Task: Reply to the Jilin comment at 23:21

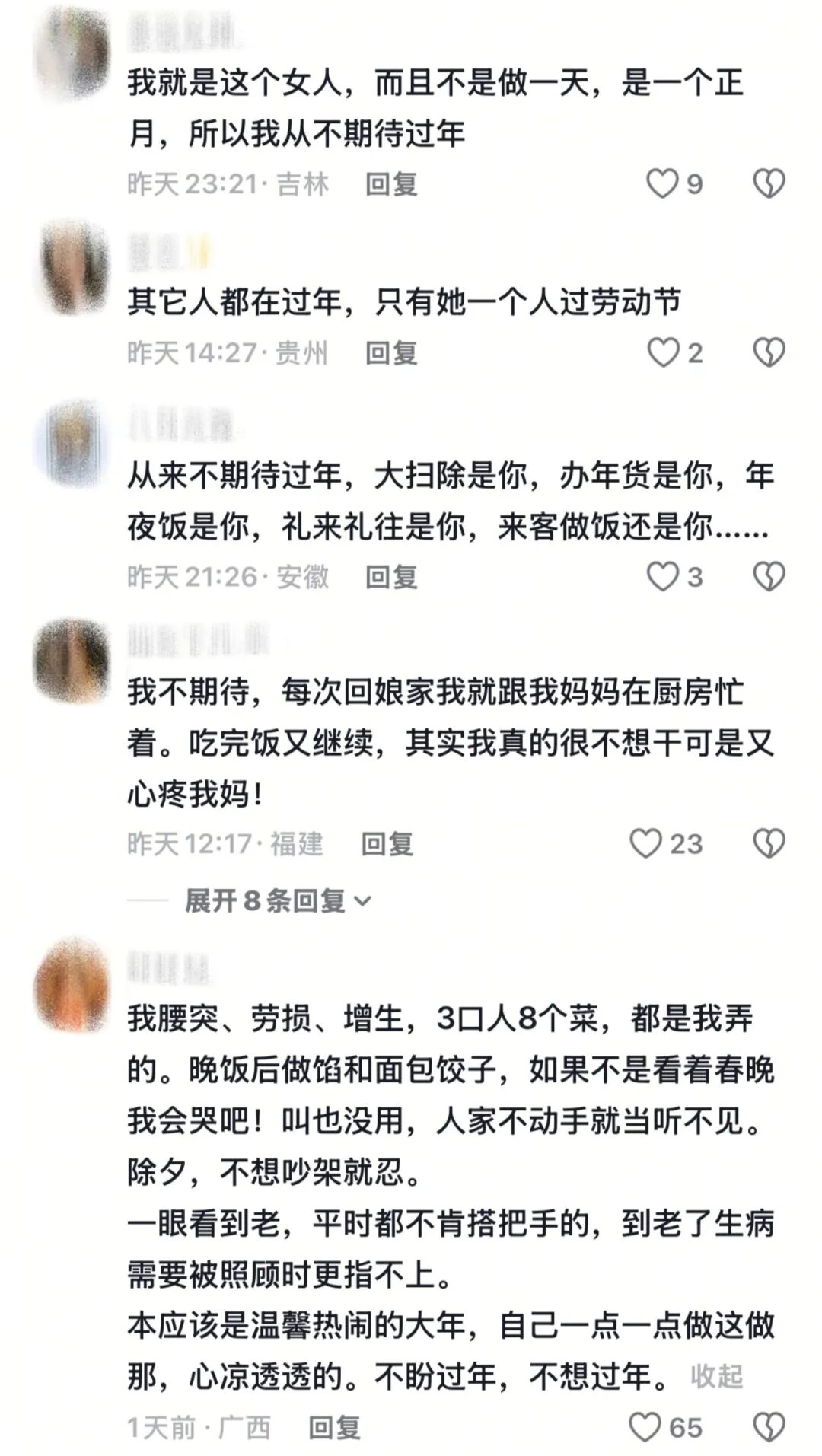Action: [x=391, y=184]
